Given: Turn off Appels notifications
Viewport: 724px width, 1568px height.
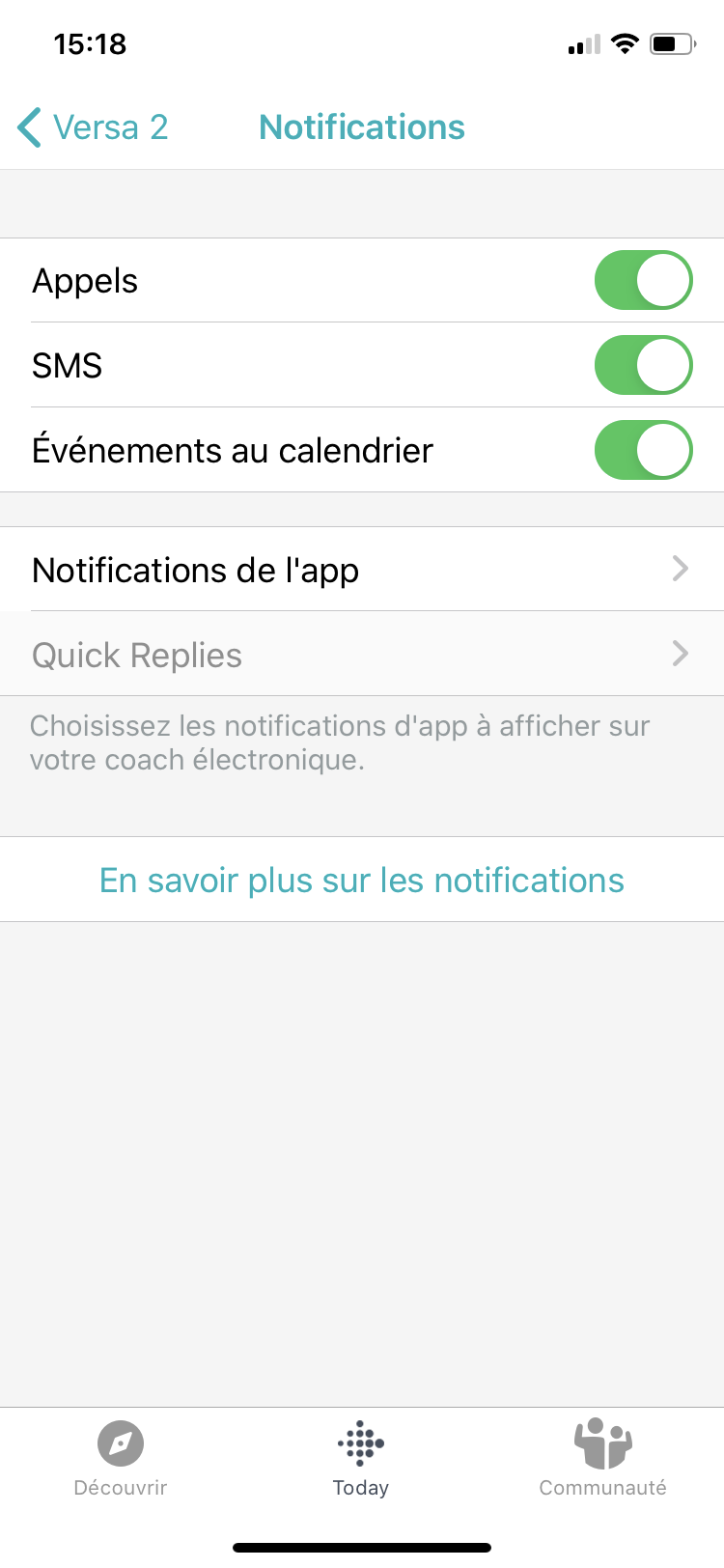Looking at the screenshot, I should point(643,281).
